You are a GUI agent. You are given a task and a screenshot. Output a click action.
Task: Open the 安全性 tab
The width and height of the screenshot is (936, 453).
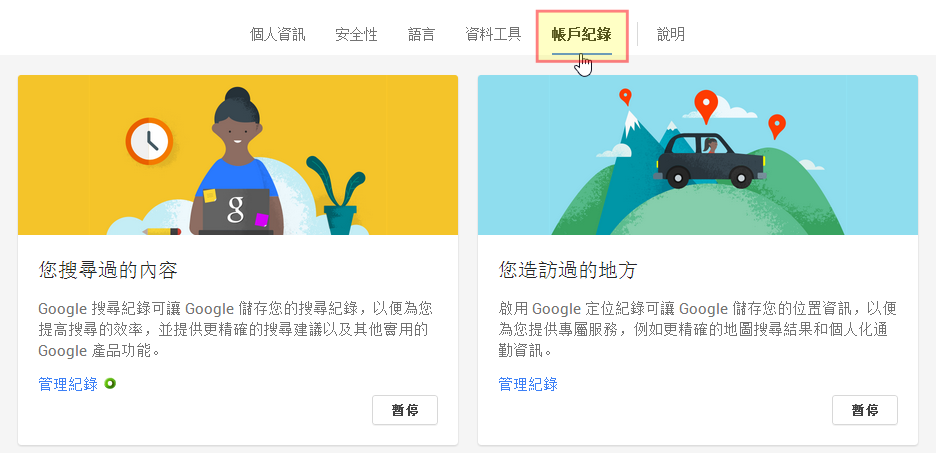pyautogui.click(x=356, y=34)
